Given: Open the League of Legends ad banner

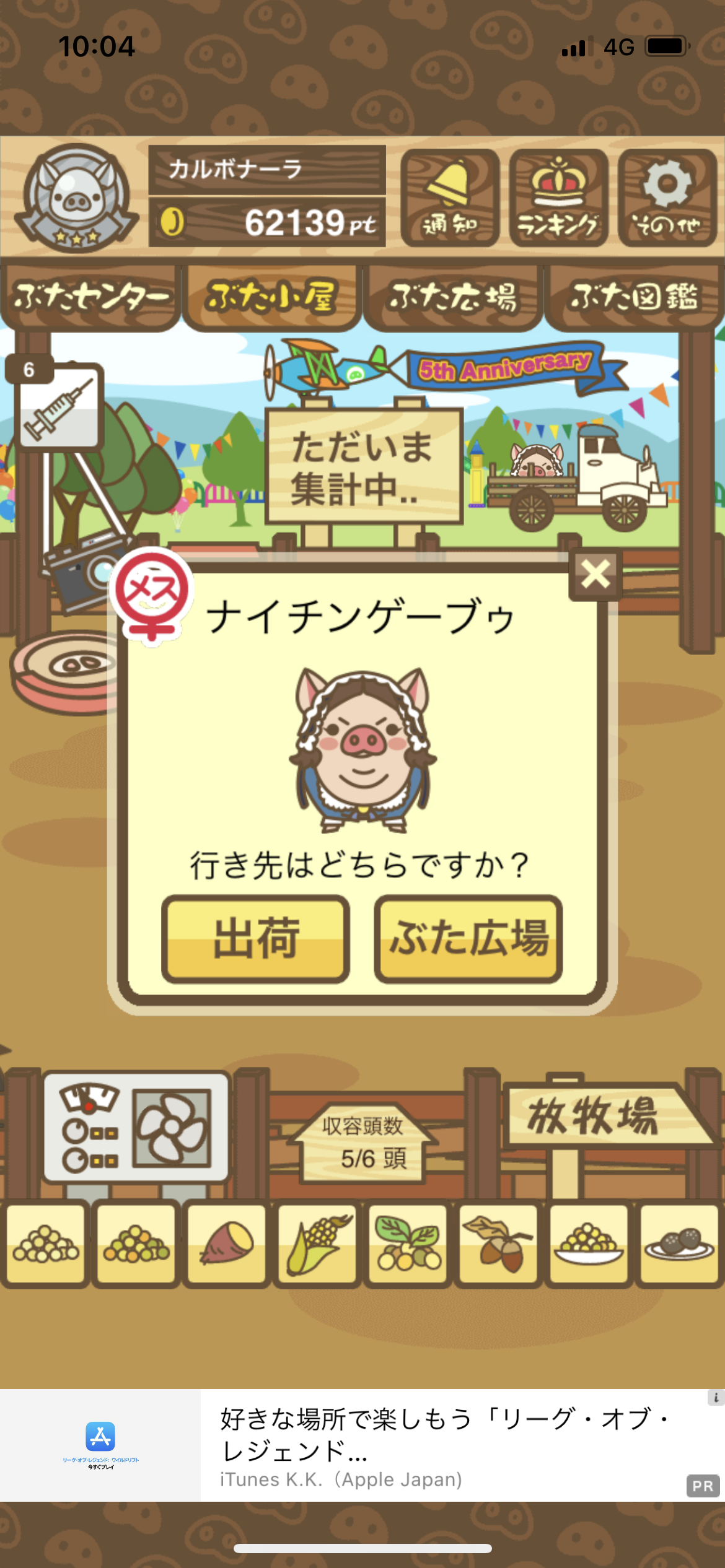Looking at the screenshot, I should (x=362, y=1444).
